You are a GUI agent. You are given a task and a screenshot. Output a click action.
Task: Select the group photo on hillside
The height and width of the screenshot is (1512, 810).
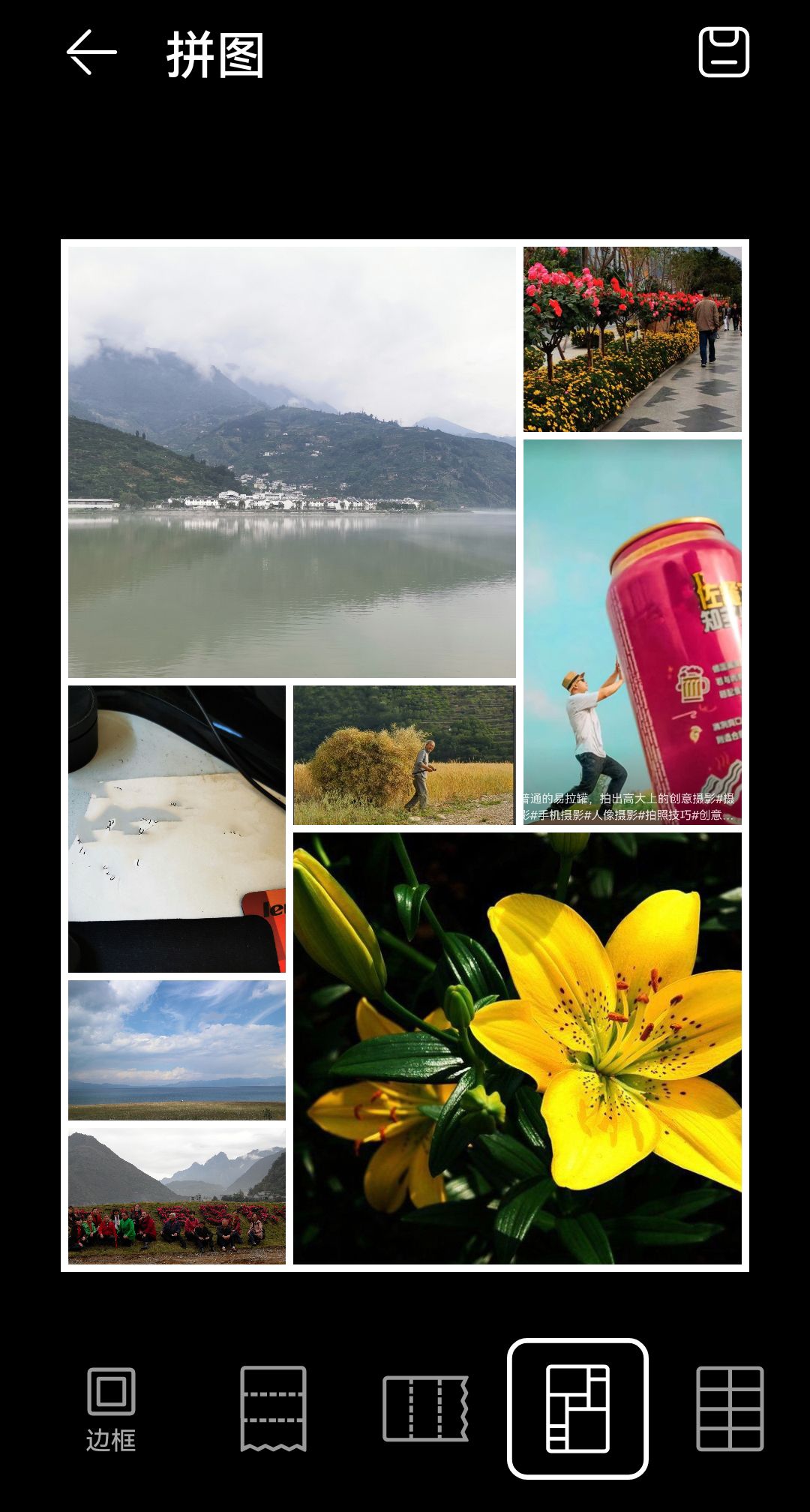[x=177, y=1195]
